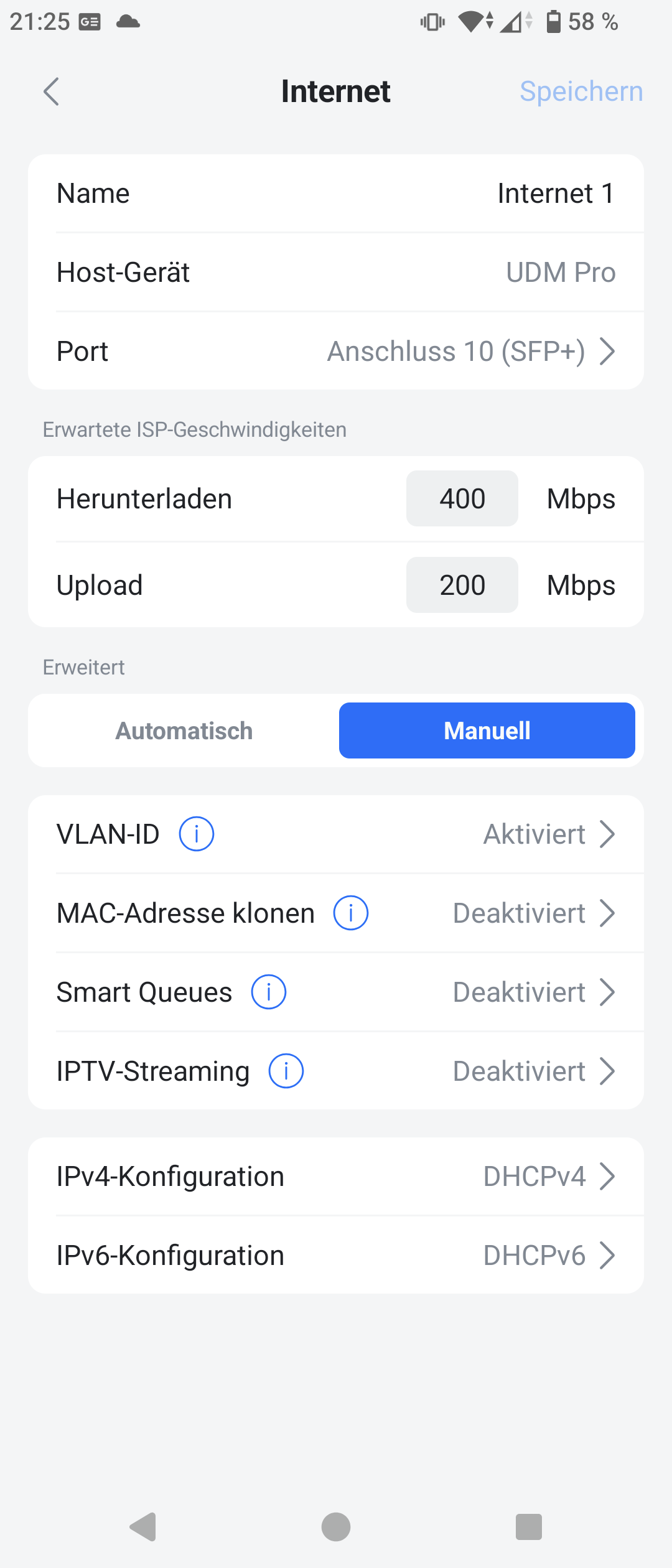The width and height of the screenshot is (672, 1568).
Task: Show info about MAC-Adresse klonen
Action: (351, 913)
